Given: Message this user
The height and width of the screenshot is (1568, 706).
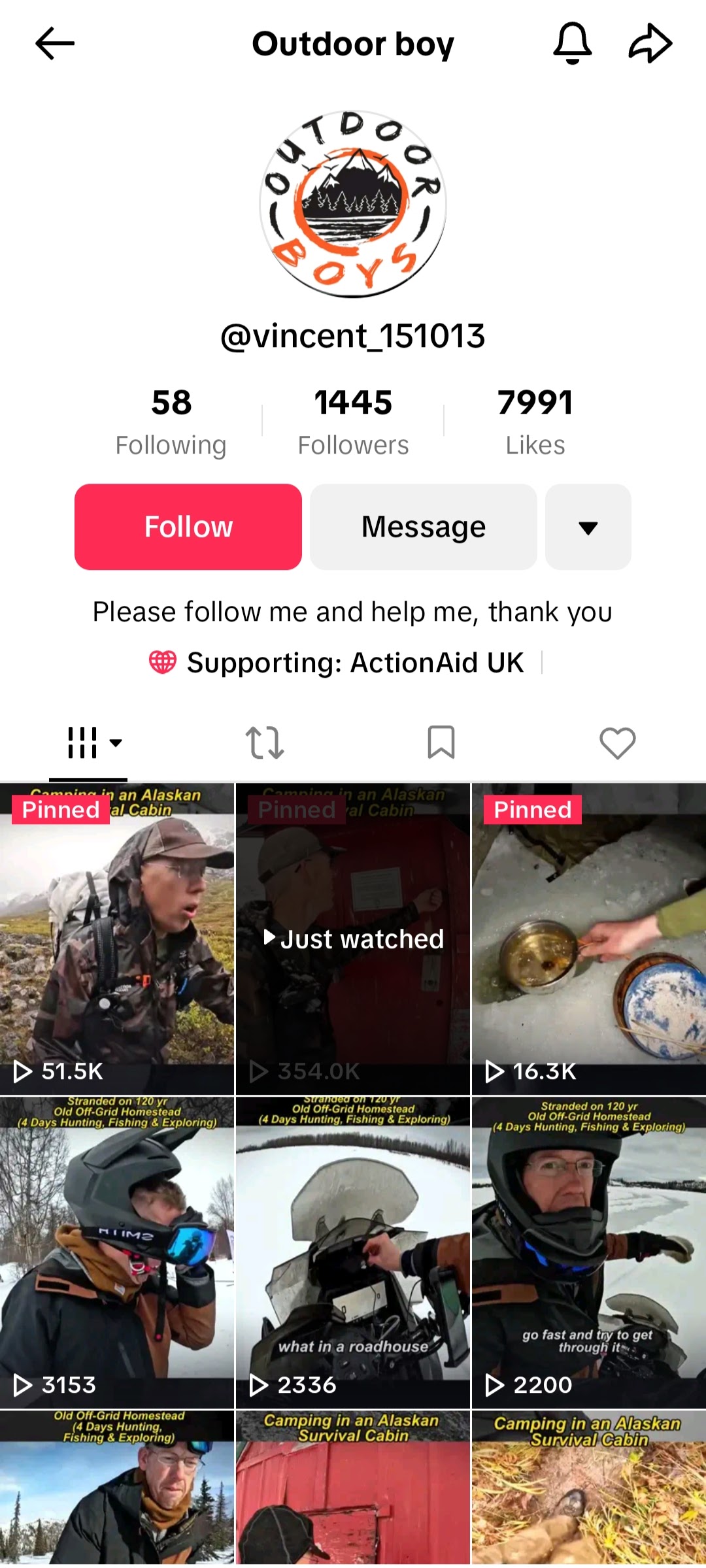Looking at the screenshot, I should pos(424,527).
